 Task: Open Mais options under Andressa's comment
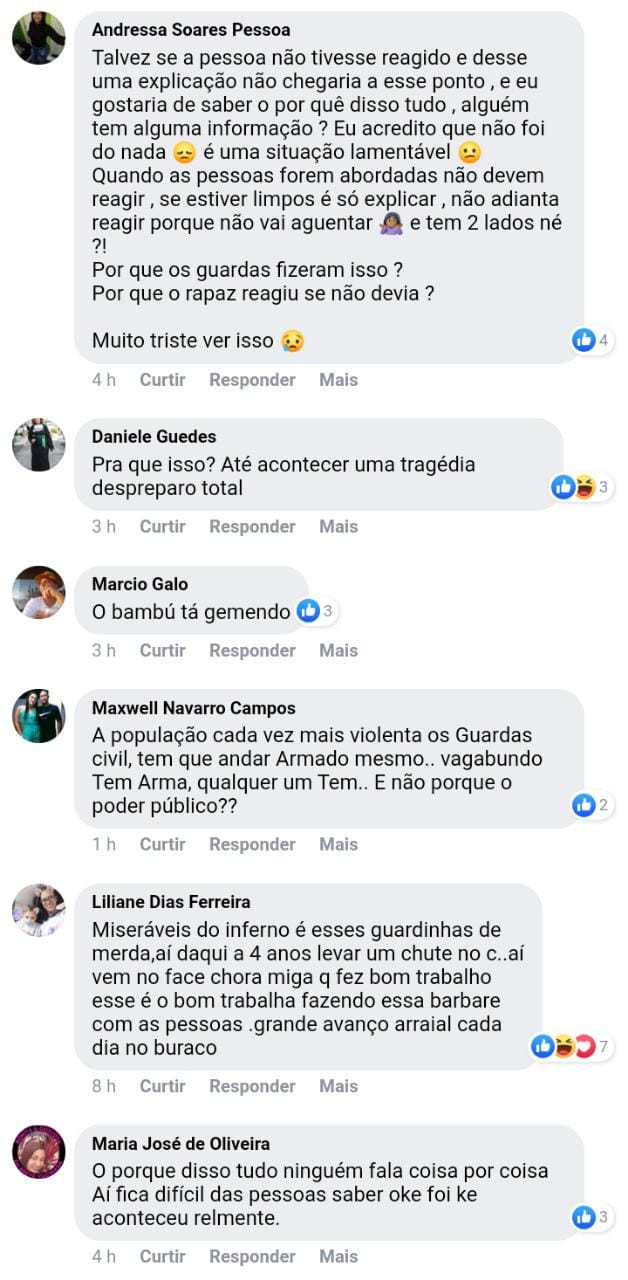pyautogui.click(x=338, y=380)
